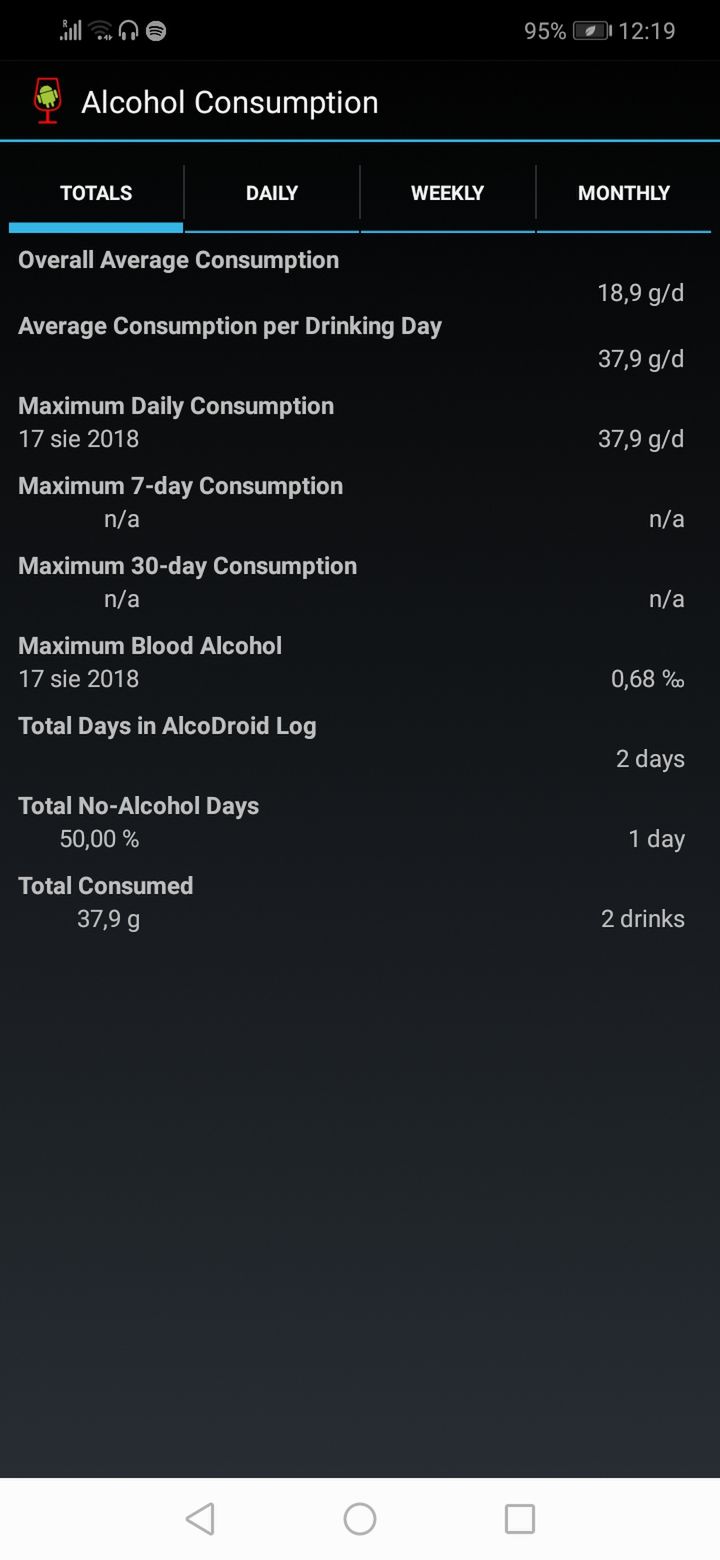Tap the AlcoDroid app icon in header

coord(47,101)
